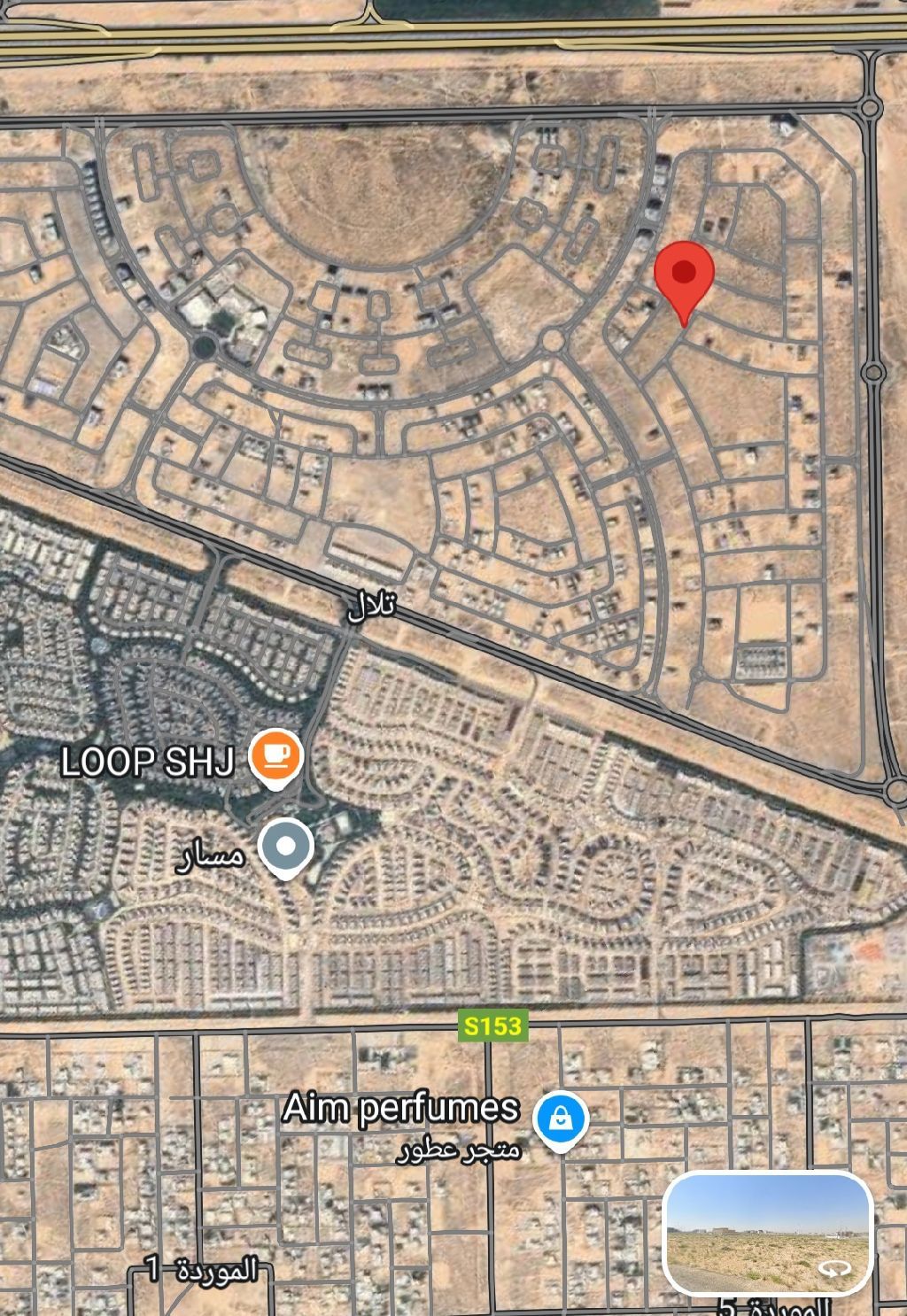907x1316 pixels.
Task: Select the مسار place marker
Action: pos(285,846)
